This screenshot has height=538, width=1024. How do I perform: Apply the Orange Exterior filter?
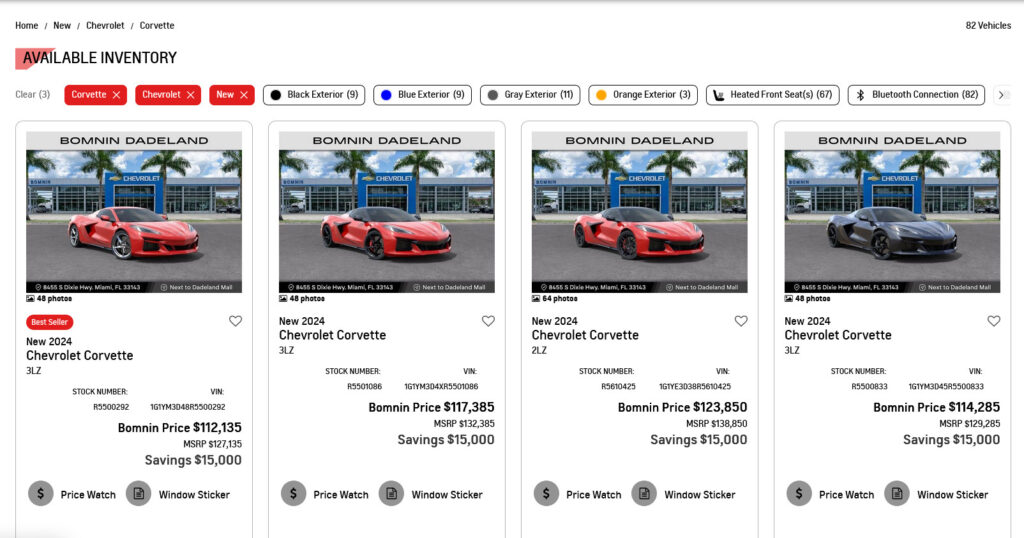[x=642, y=95]
